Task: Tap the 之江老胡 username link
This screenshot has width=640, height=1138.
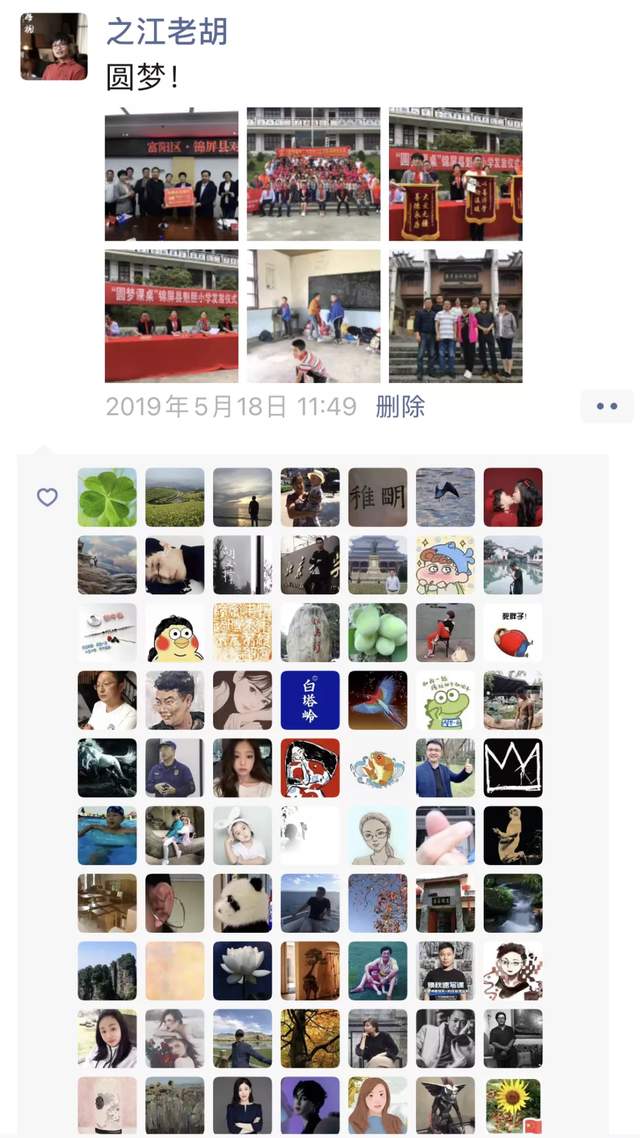Action: pos(167,32)
